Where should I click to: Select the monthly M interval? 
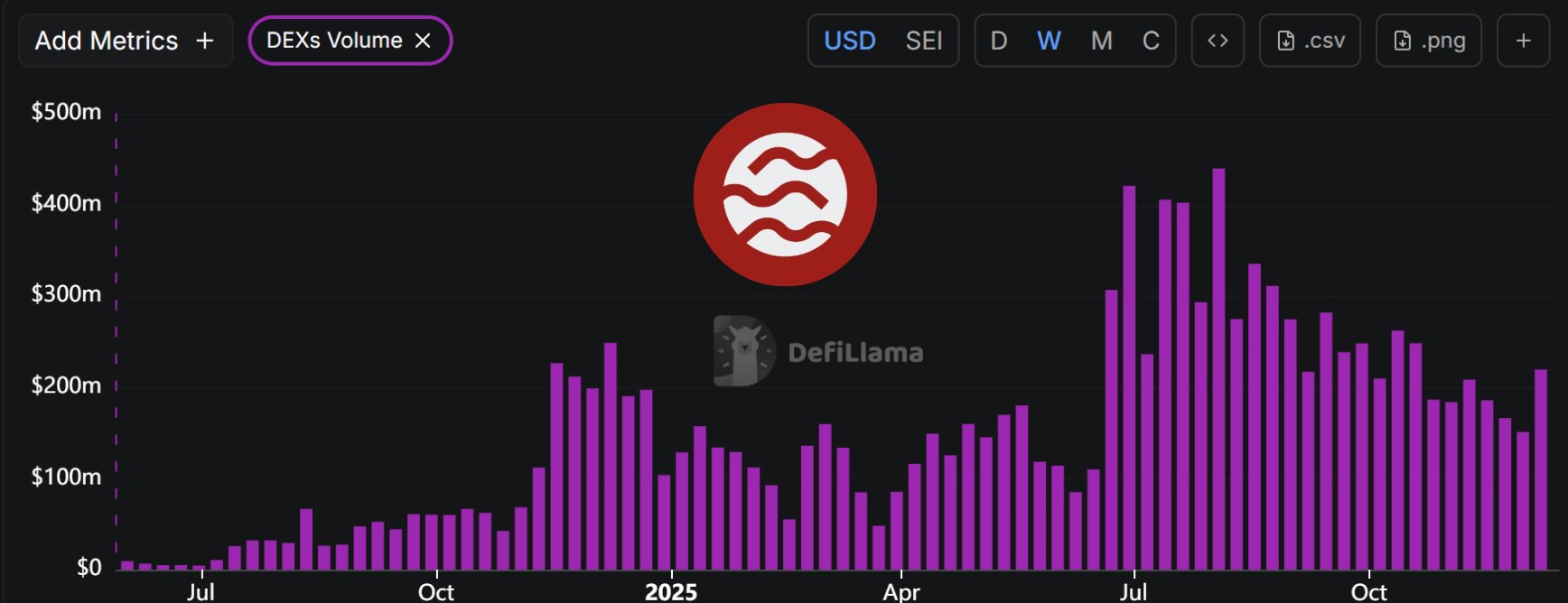1101,41
